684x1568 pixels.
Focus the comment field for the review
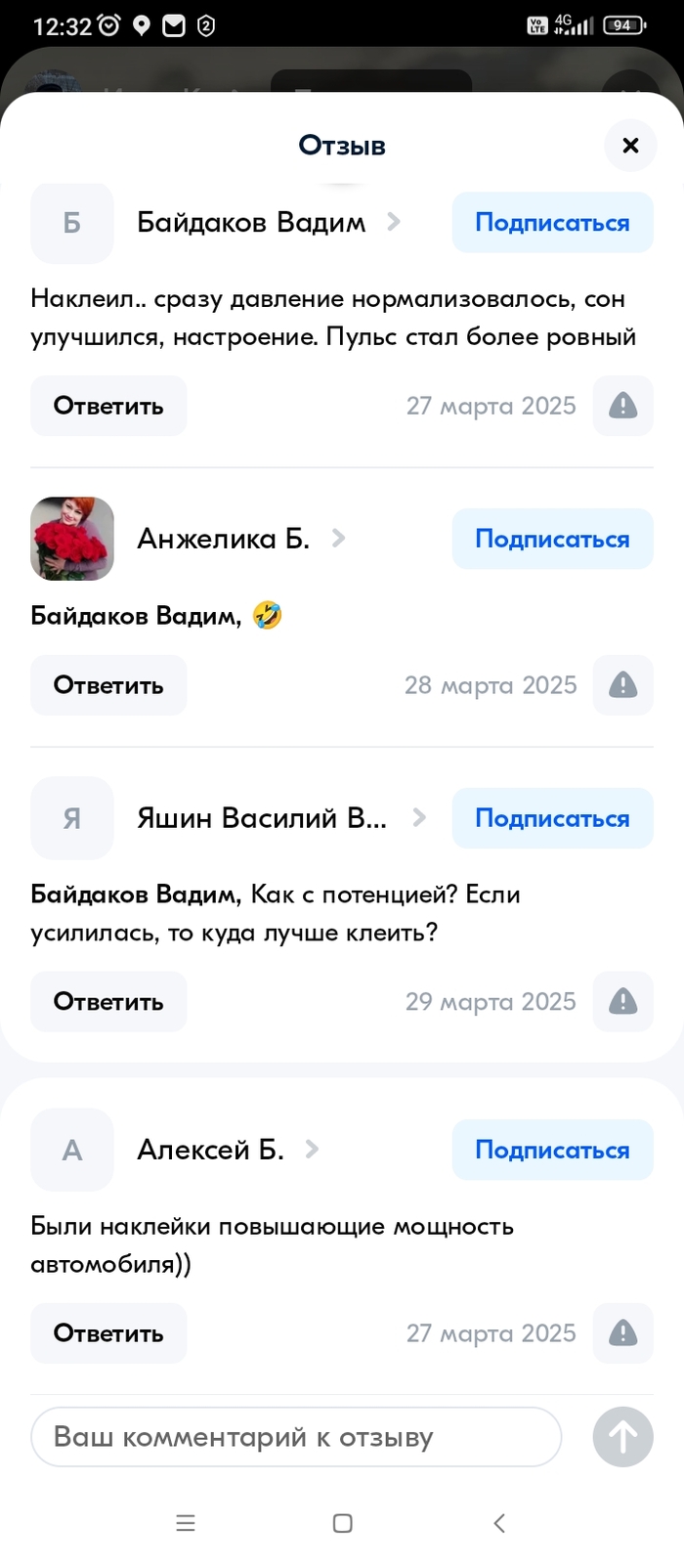coord(295,1437)
